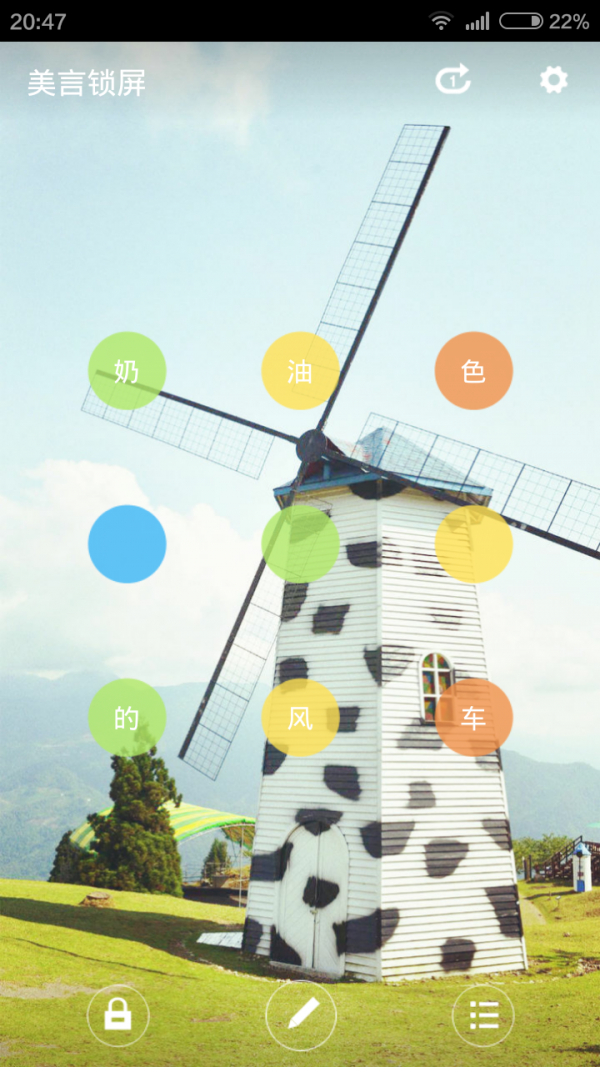Open the pencil edit button
Image resolution: width=600 pixels, height=1067 pixels.
[x=301, y=1015]
